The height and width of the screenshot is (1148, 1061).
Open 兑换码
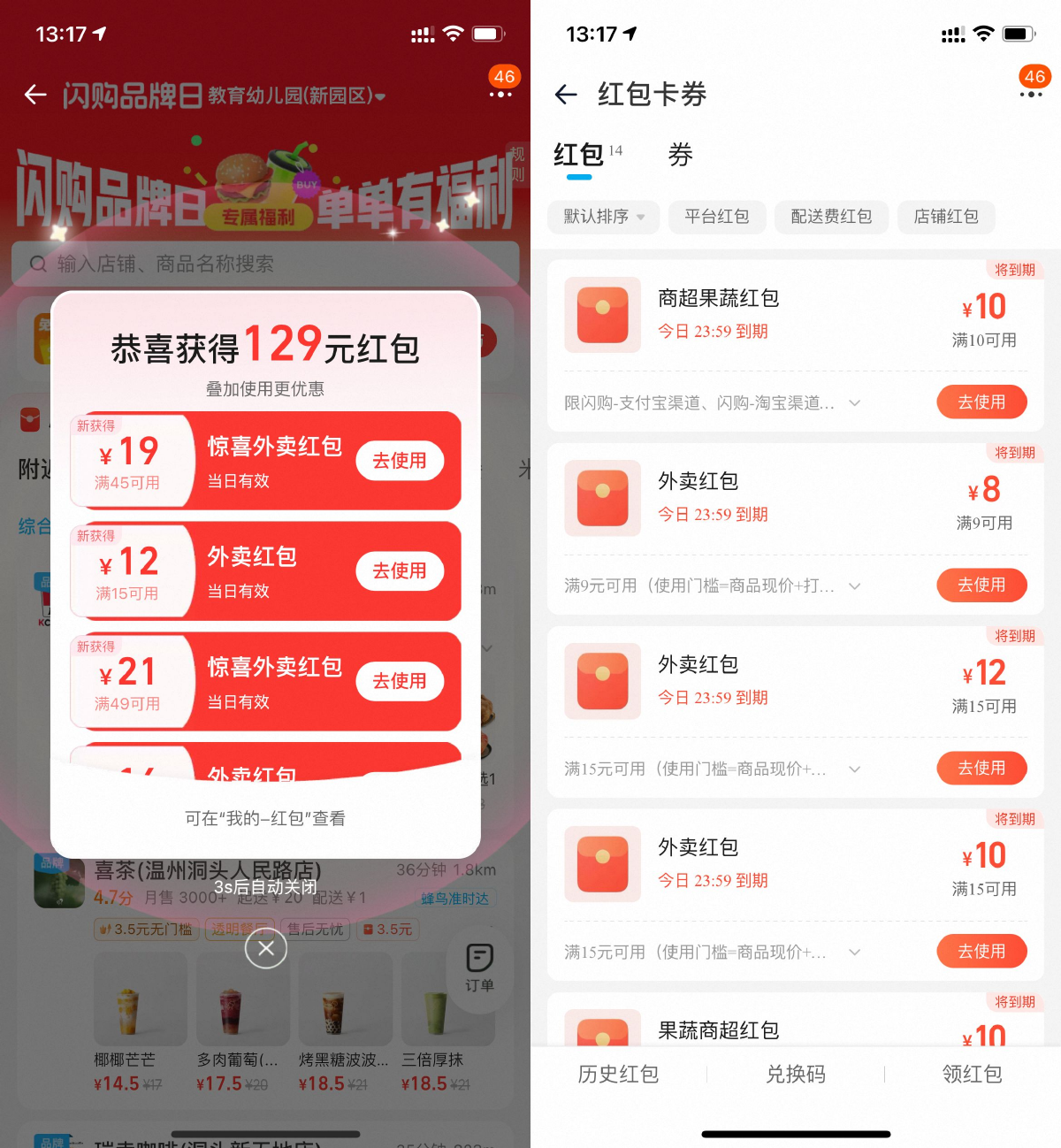pos(796,1074)
